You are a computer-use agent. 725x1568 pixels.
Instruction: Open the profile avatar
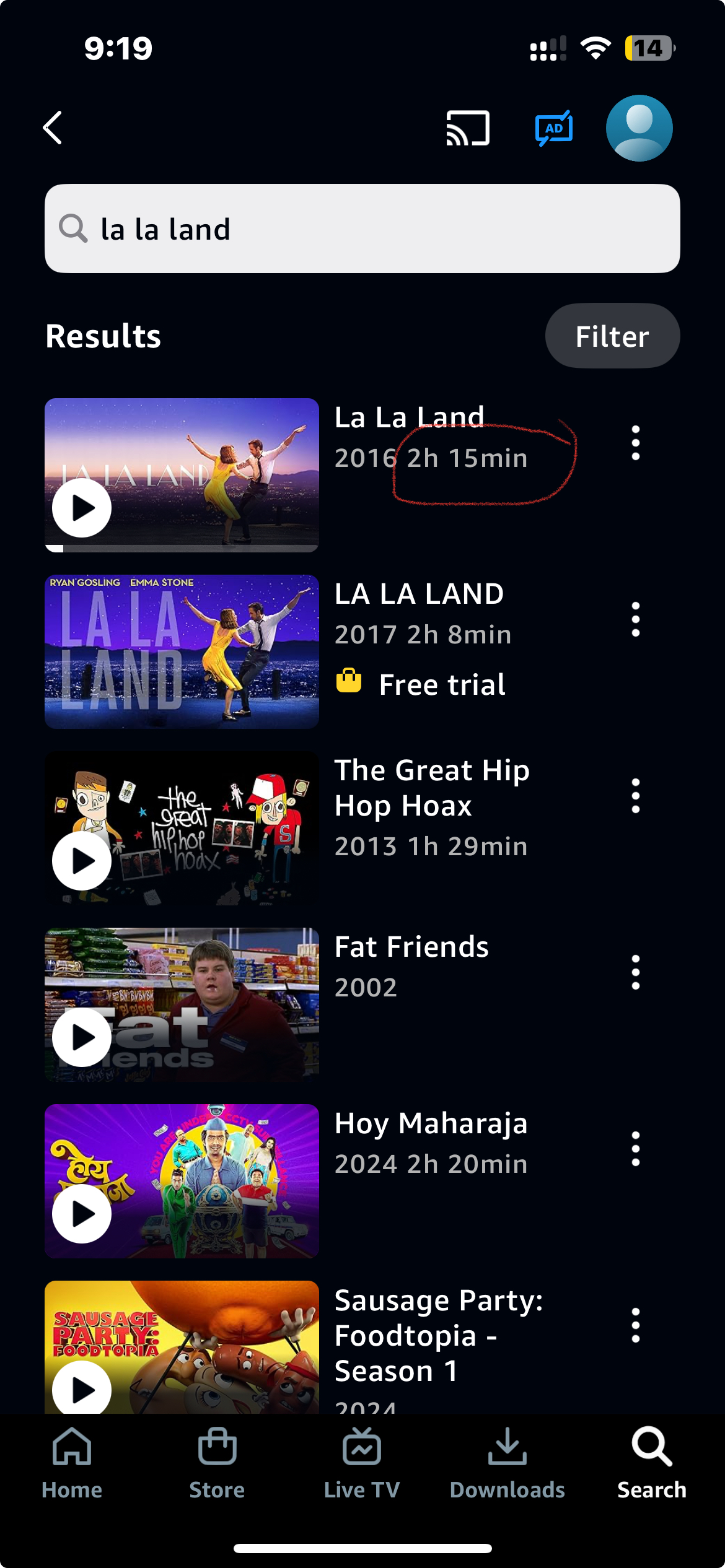pos(639,128)
